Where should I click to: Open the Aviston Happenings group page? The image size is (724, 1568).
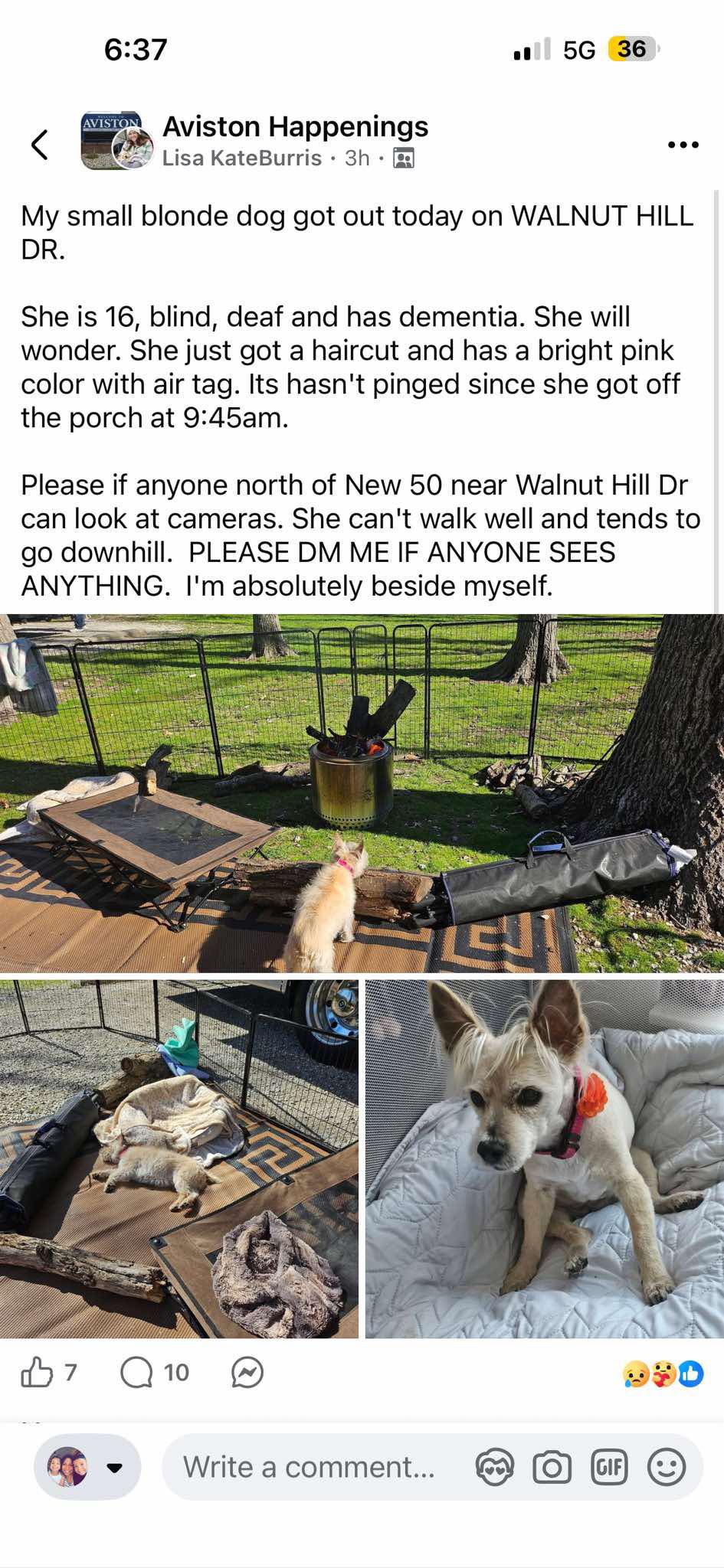coord(295,126)
